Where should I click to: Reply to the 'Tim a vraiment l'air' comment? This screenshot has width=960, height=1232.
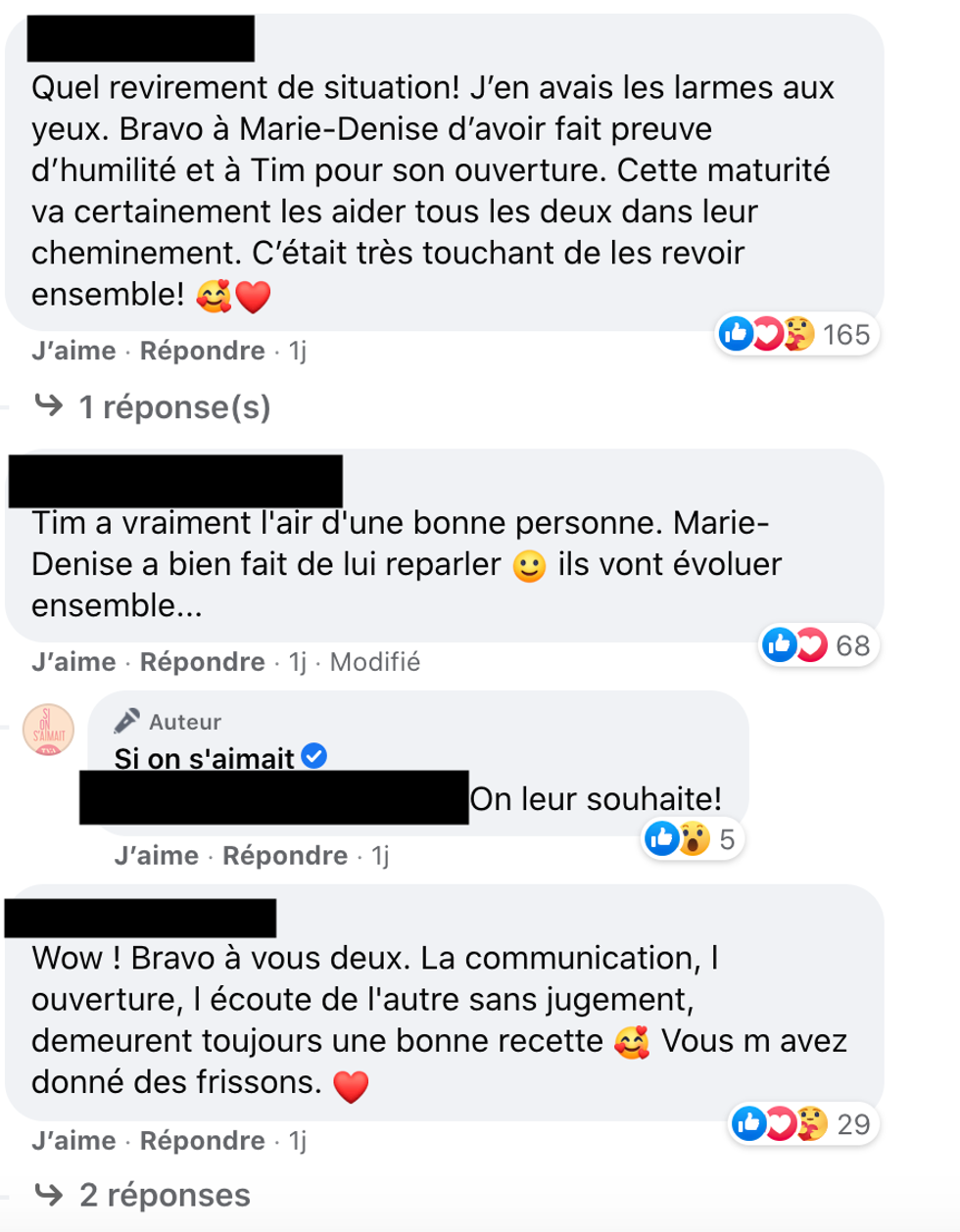pyautogui.click(x=202, y=662)
